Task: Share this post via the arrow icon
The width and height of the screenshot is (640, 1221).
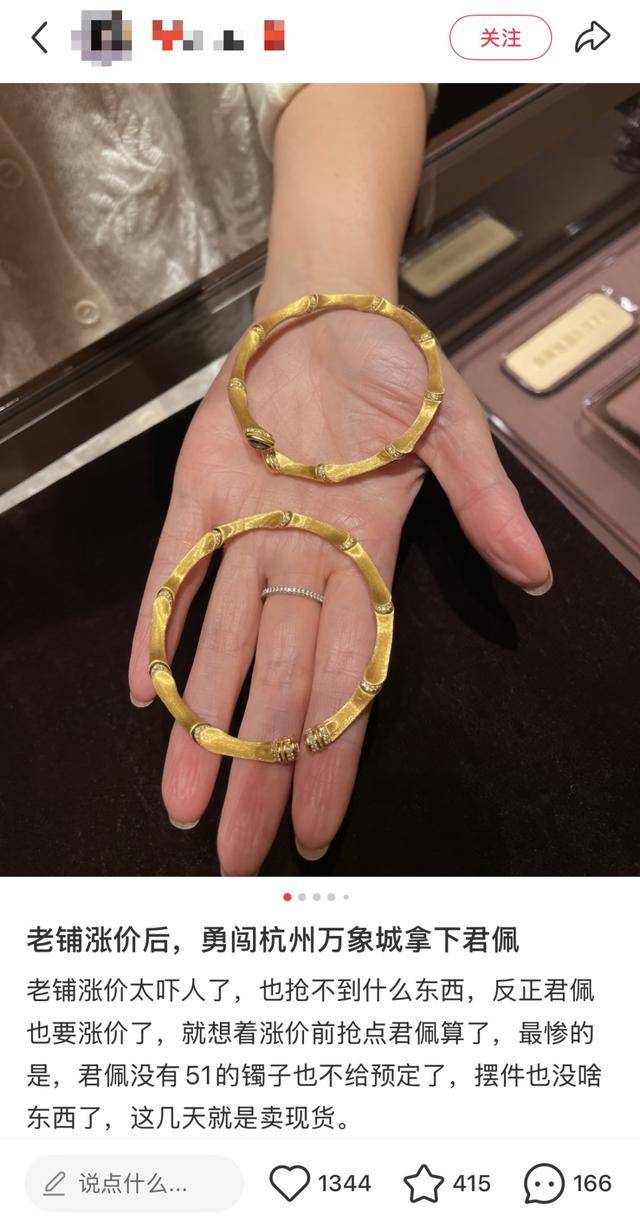Action: point(592,38)
